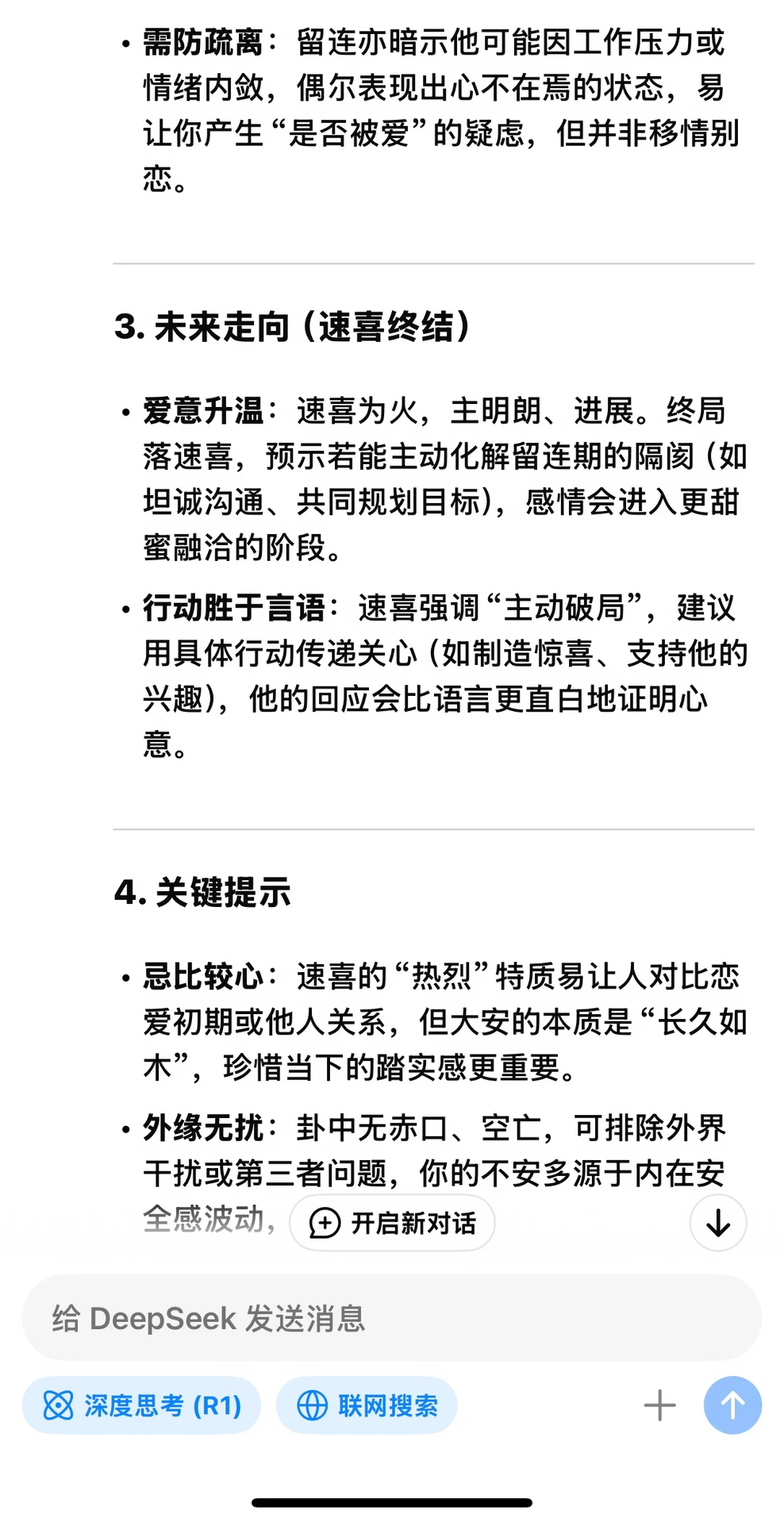Tap the scroll-to-bottom arrow button
The image size is (784, 1522).
718,1223
